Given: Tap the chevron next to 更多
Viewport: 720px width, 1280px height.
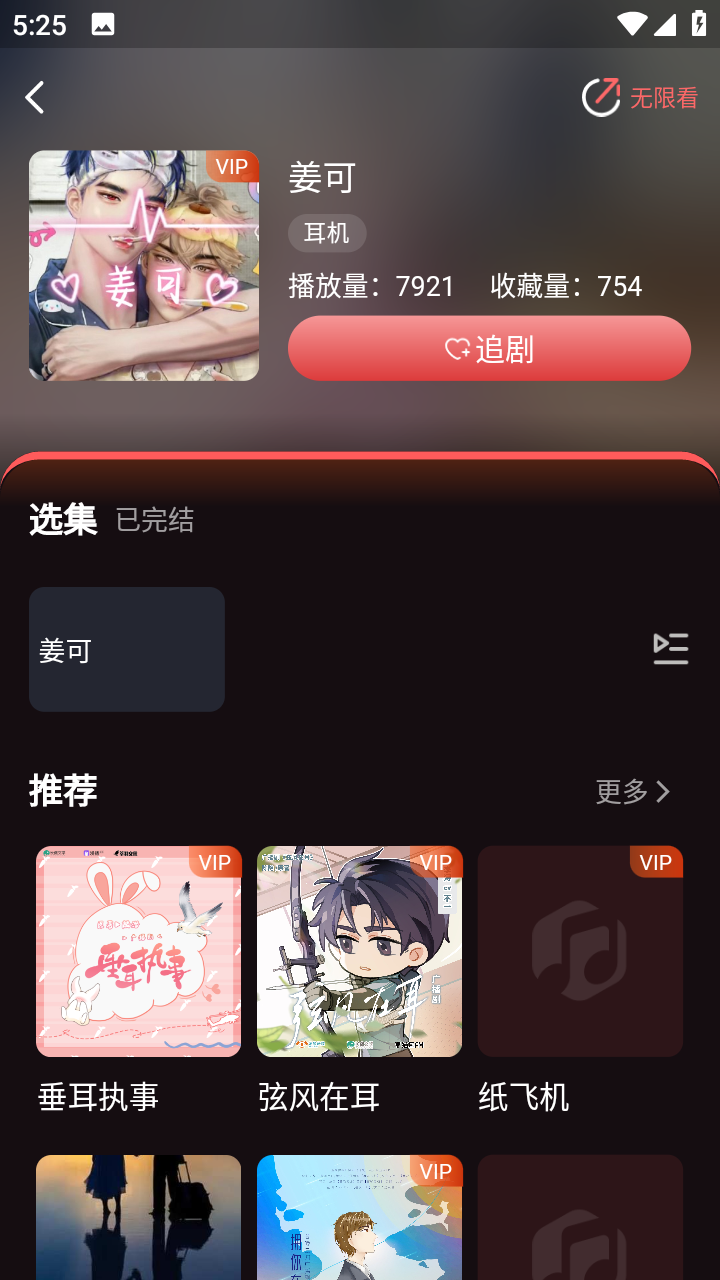Looking at the screenshot, I should pyautogui.click(x=663, y=791).
